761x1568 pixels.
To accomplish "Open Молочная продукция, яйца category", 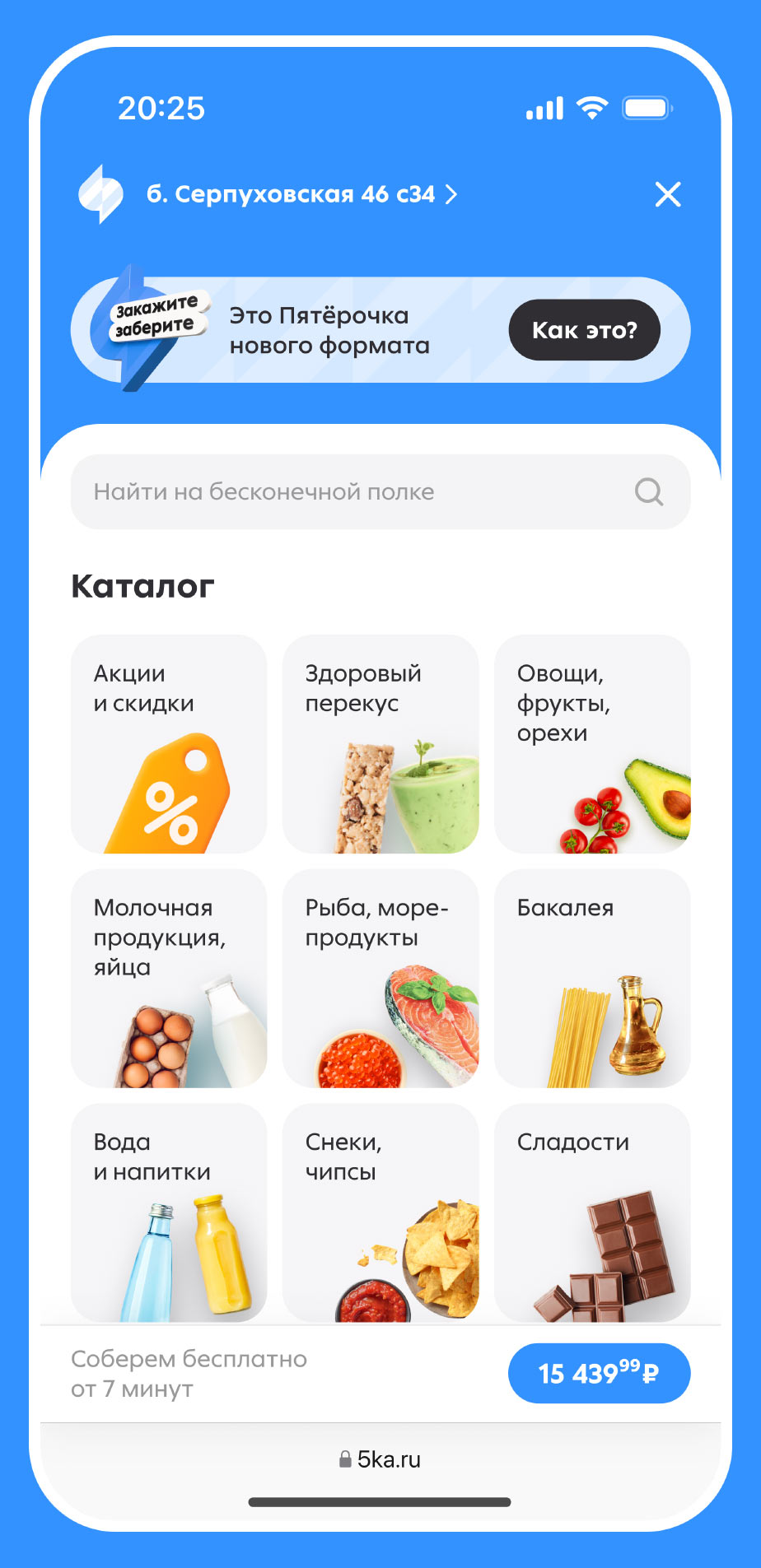I will point(169,978).
